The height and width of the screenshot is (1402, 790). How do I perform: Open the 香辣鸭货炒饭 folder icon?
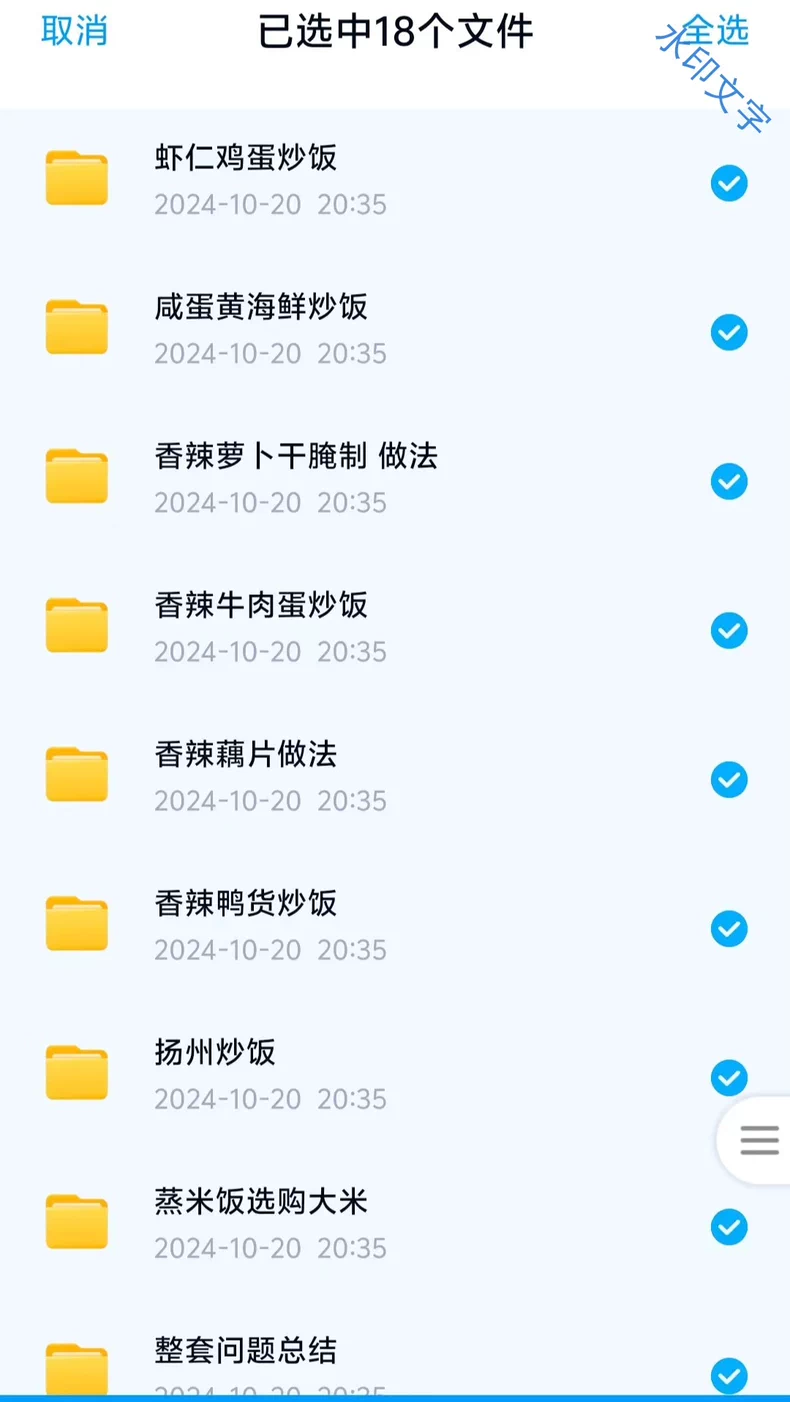pos(77,922)
